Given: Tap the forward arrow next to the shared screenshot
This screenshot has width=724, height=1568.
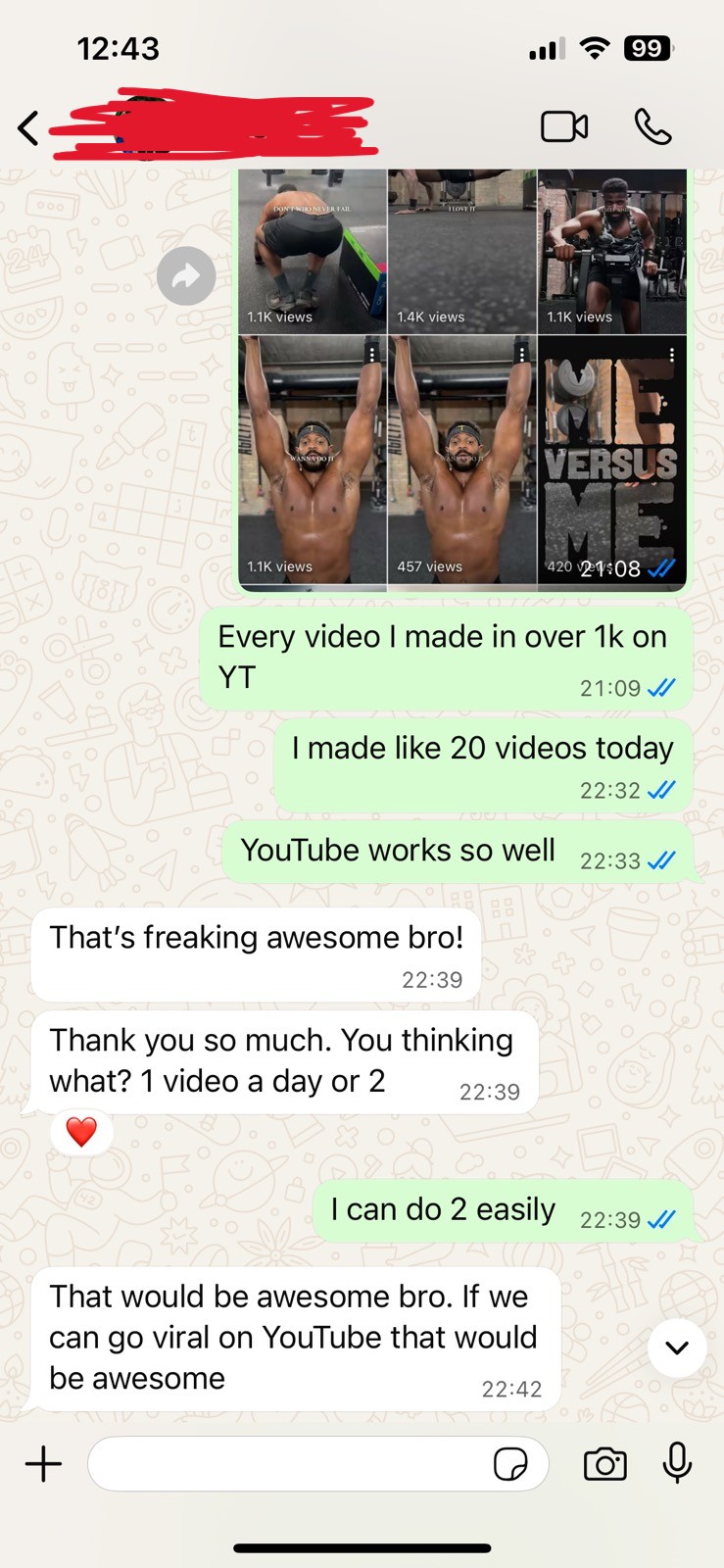Looking at the screenshot, I should [186, 275].
